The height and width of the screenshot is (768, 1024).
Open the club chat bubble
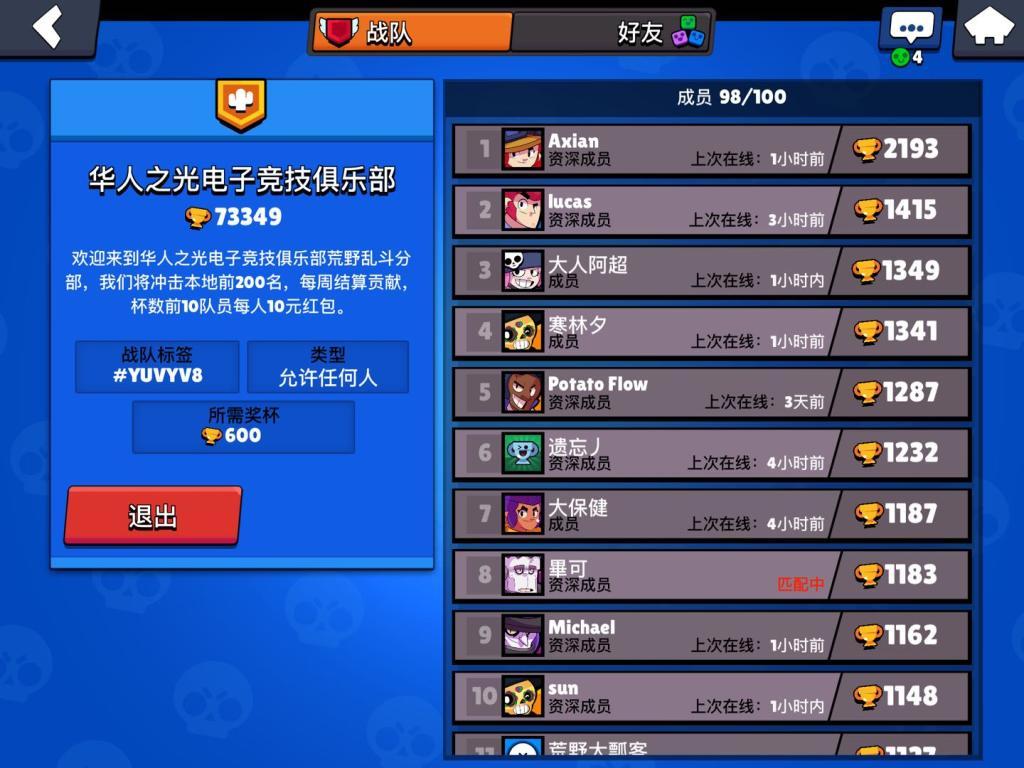910,28
